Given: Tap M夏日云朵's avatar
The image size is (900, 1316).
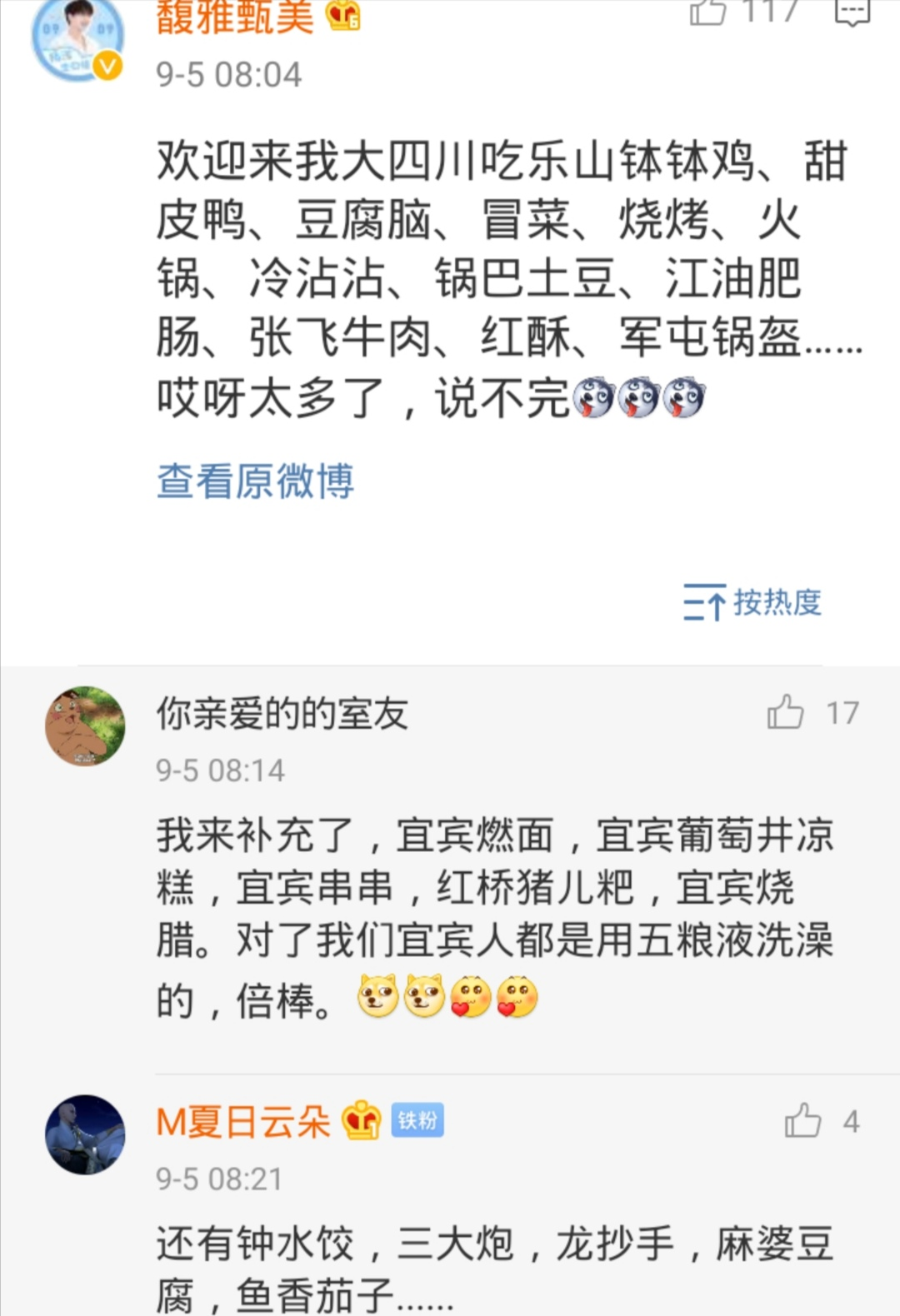Looking at the screenshot, I should pos(85,1134).
